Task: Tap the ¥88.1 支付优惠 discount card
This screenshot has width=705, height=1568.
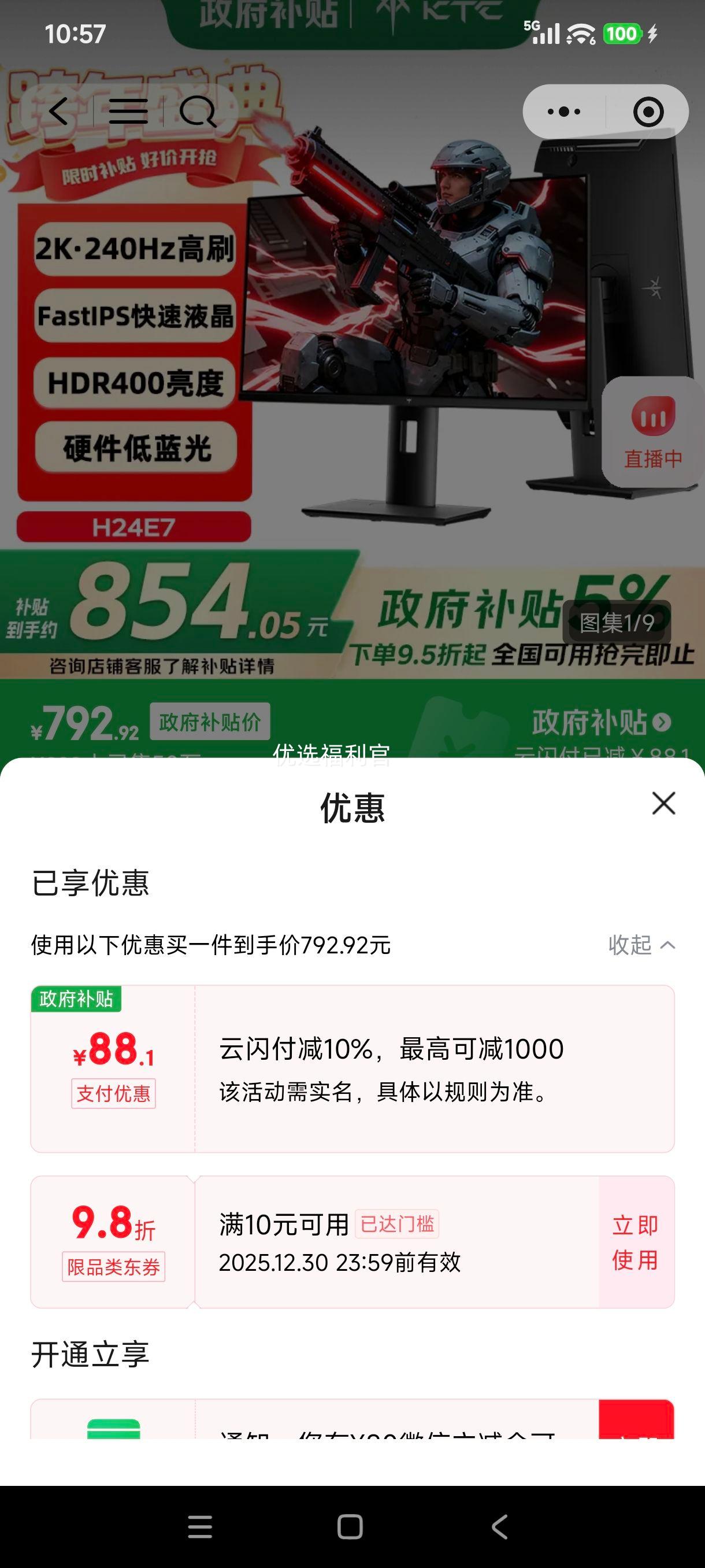Action: [x=353, y=1065]
